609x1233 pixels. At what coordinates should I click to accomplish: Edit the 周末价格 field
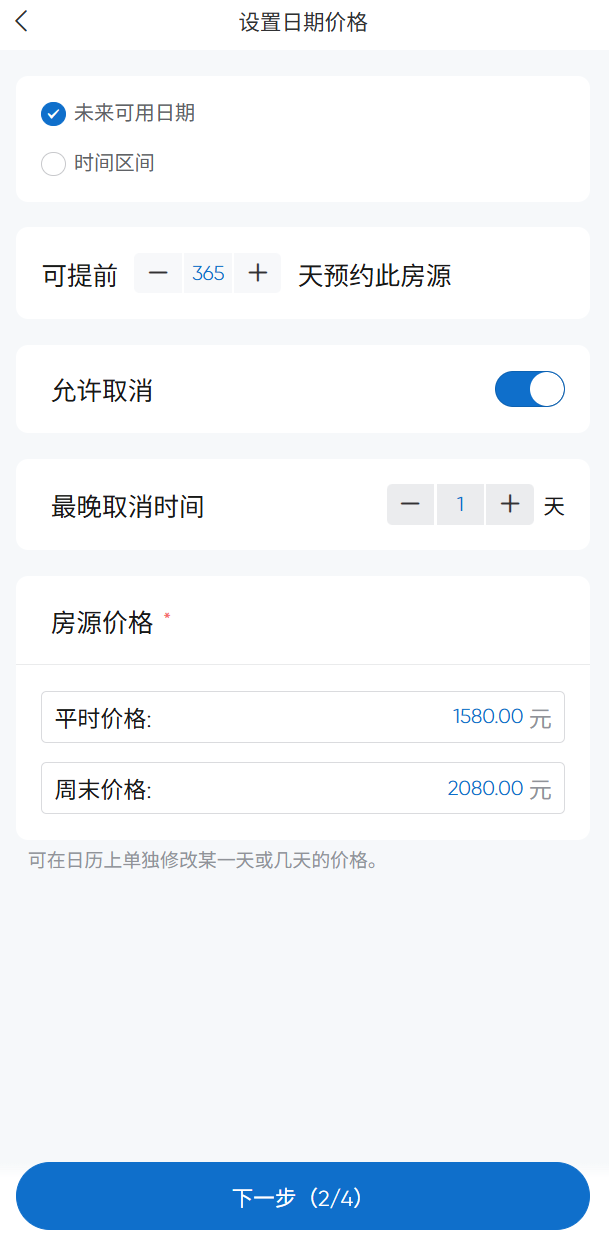click(303, 788)
